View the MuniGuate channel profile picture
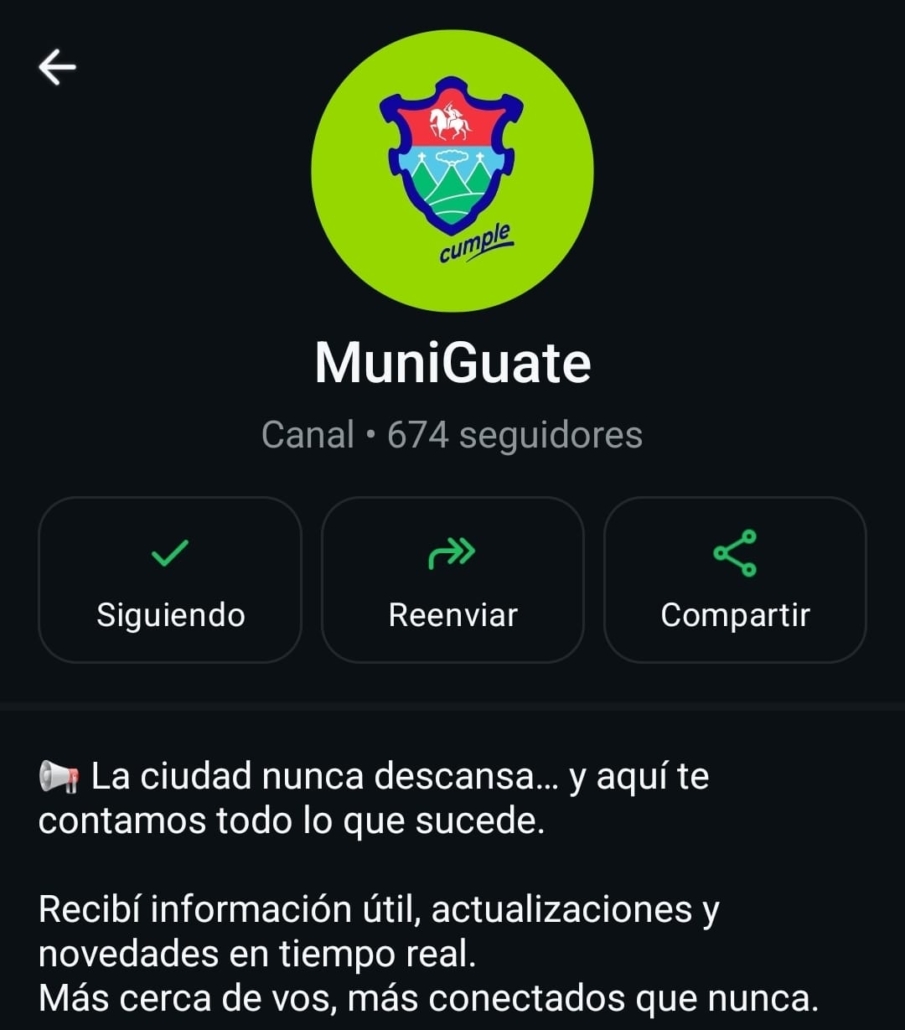 tap(452, 170)
